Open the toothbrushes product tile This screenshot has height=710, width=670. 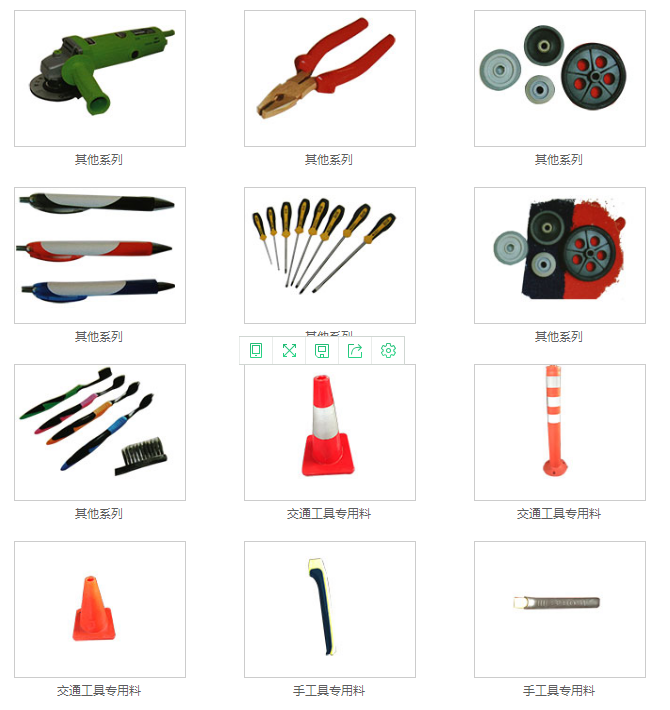click(100, 432)
